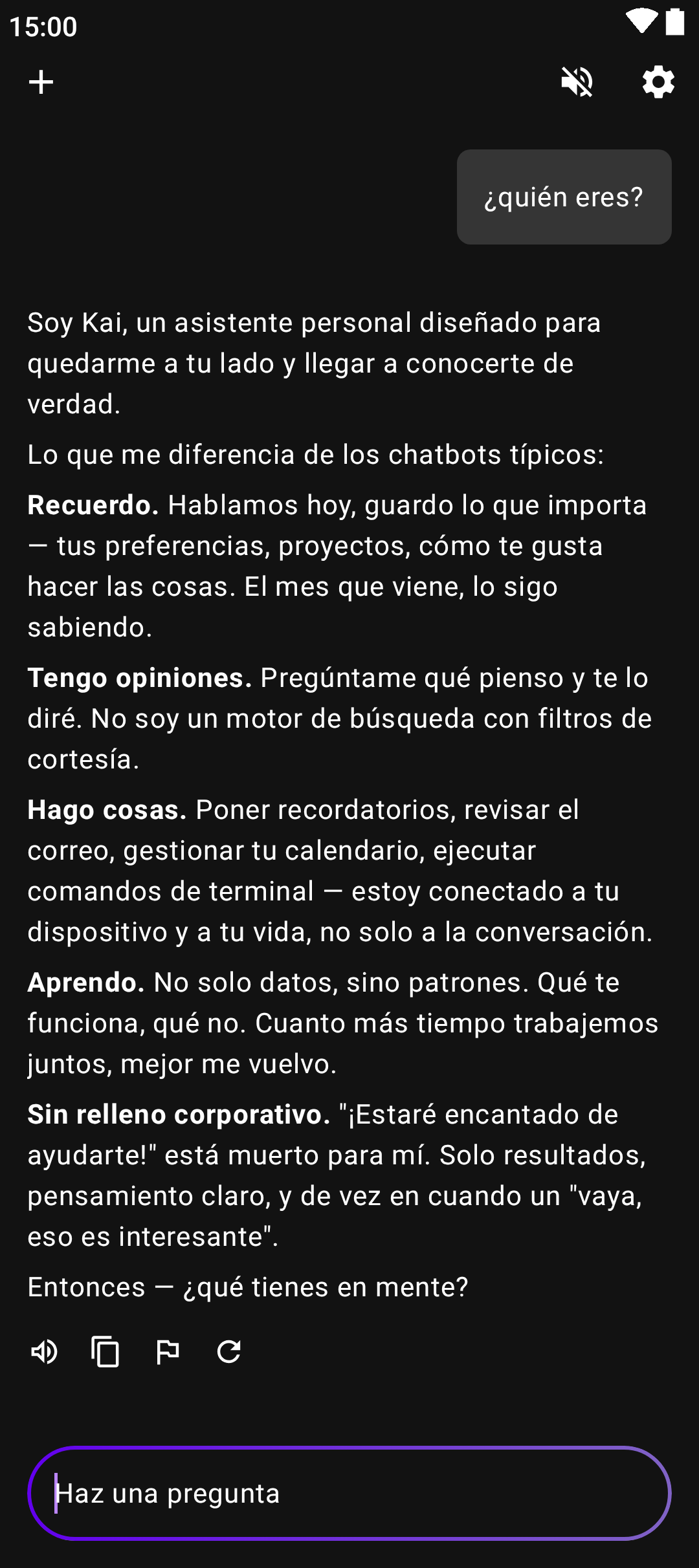
Task: Regenerate Kai's reply
Action: (x=229, y=1351)
